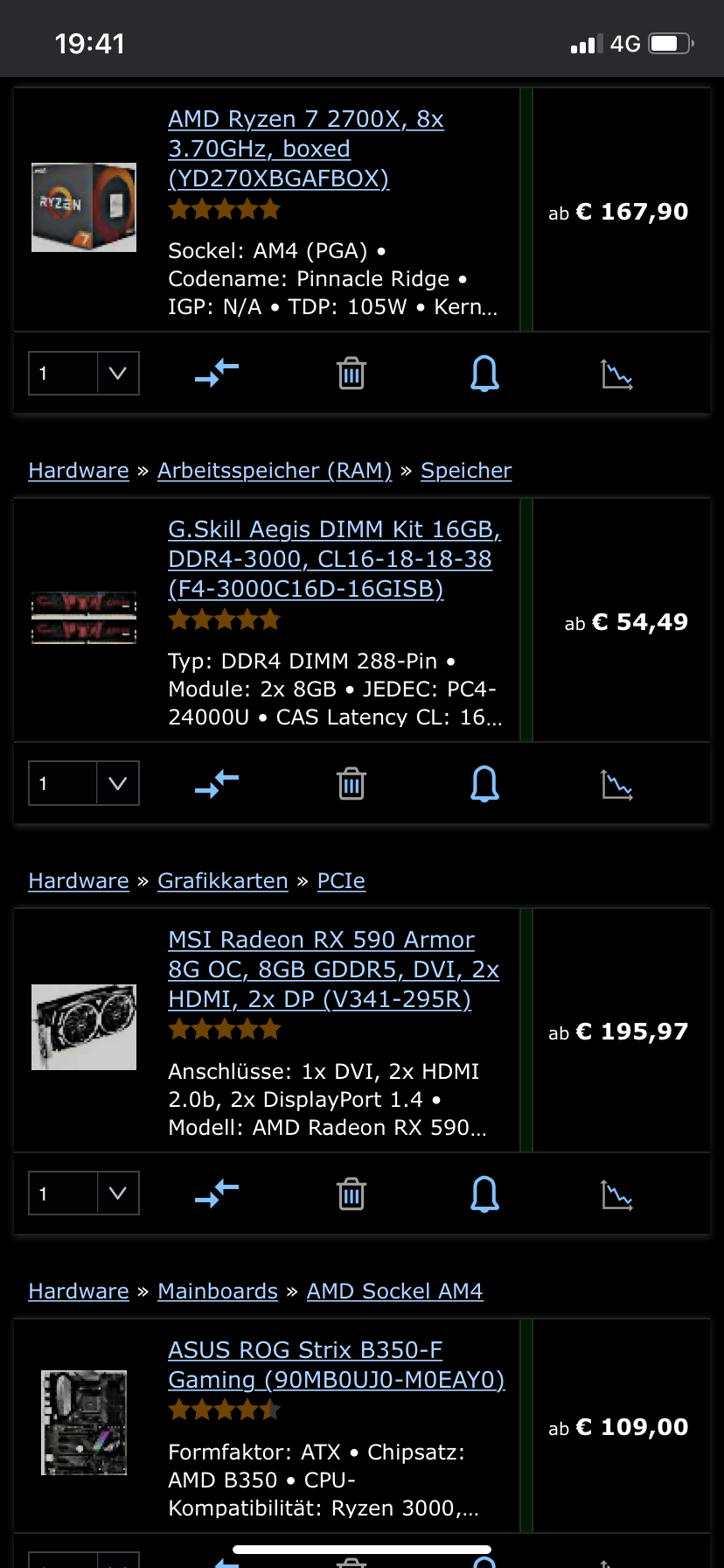
Task: Trash the MSI Radeon RX 590 entry
Action: 351,1194
